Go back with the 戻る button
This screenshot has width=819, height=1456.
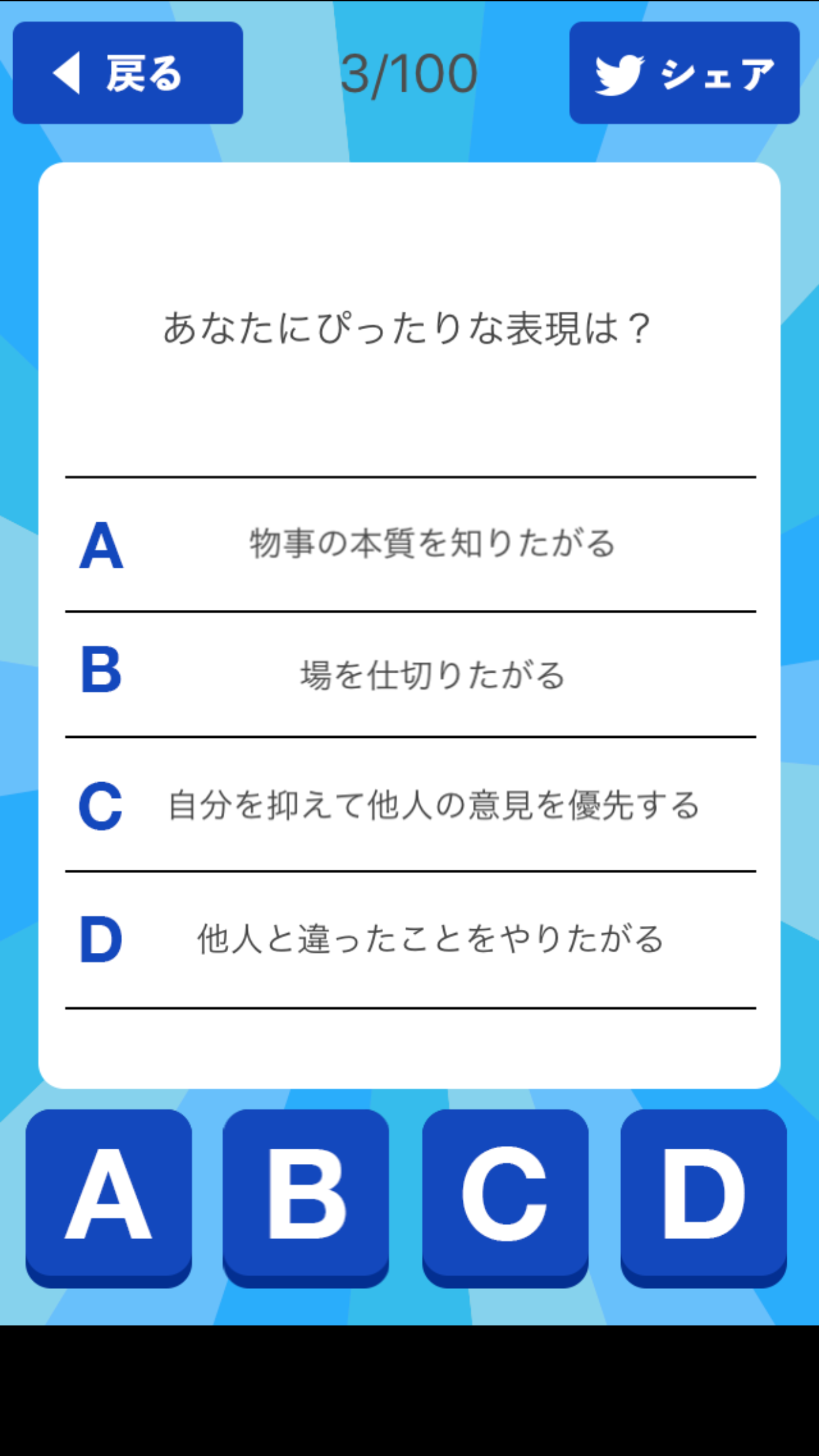(128, 73)
